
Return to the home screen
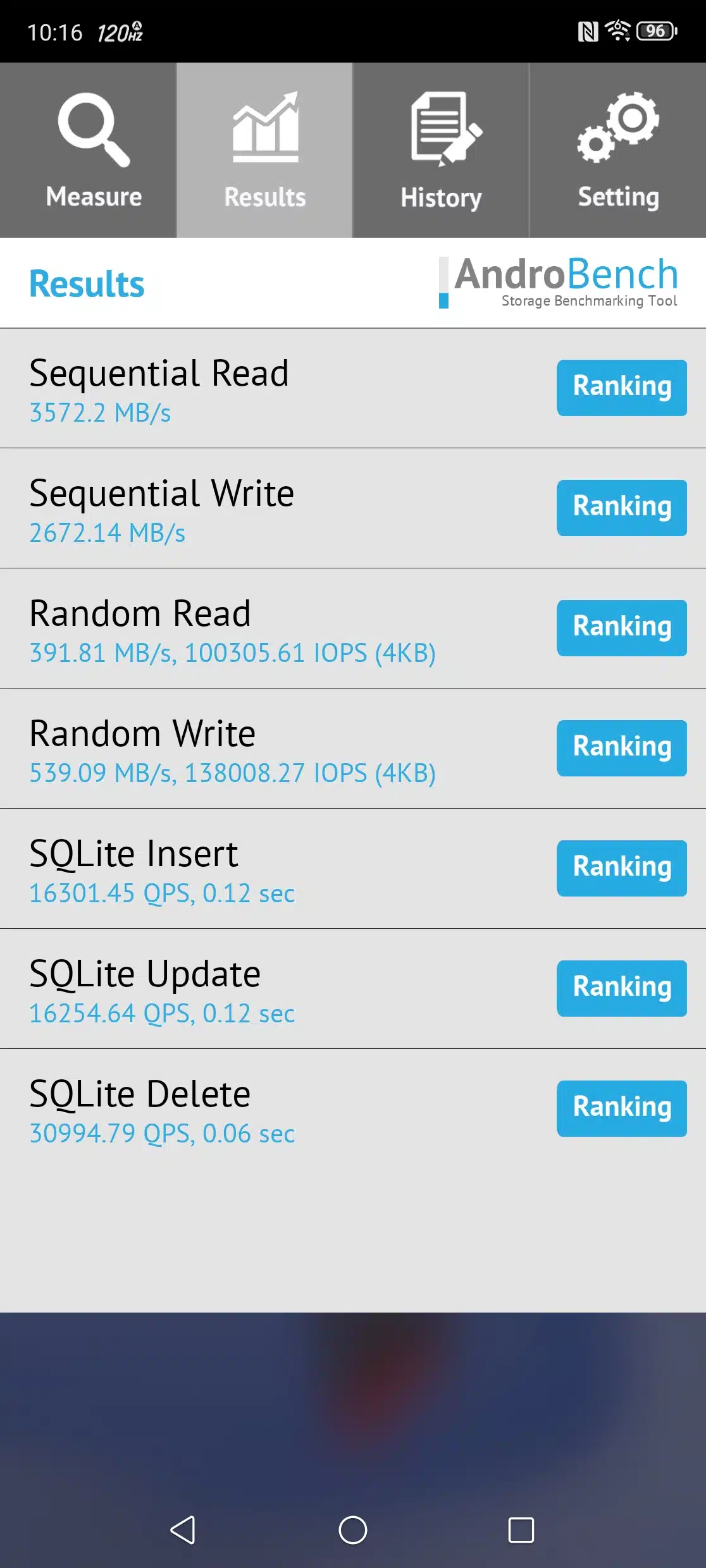pos(353,1530)
